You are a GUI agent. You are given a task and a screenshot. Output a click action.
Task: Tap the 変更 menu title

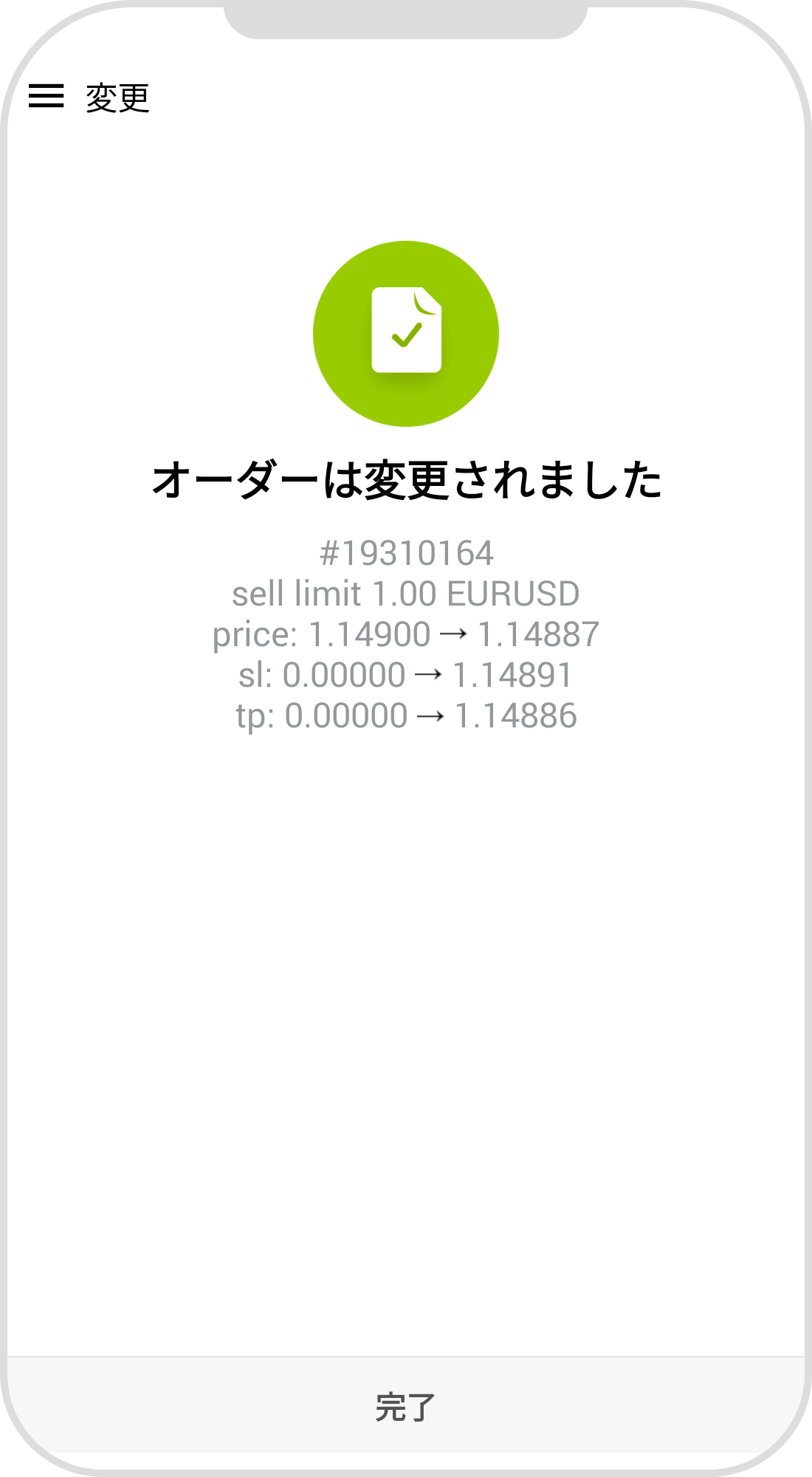pyautogui.click(x=118, y=96)
